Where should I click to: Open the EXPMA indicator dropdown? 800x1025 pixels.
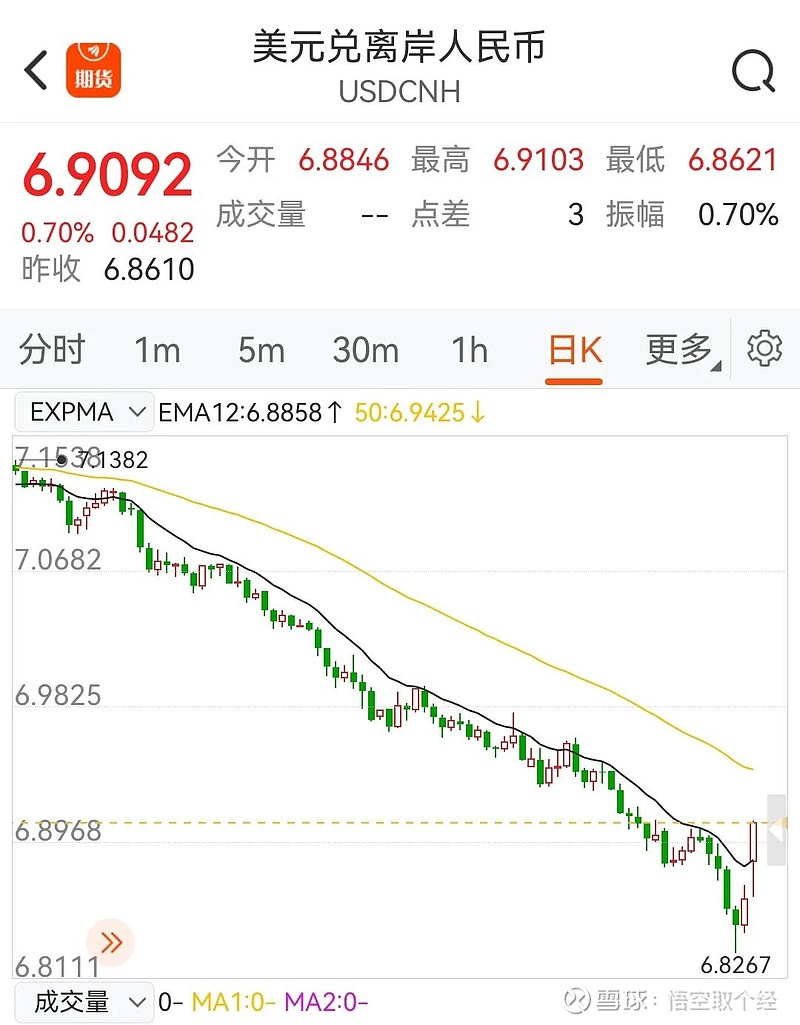[x=83, y=412]
